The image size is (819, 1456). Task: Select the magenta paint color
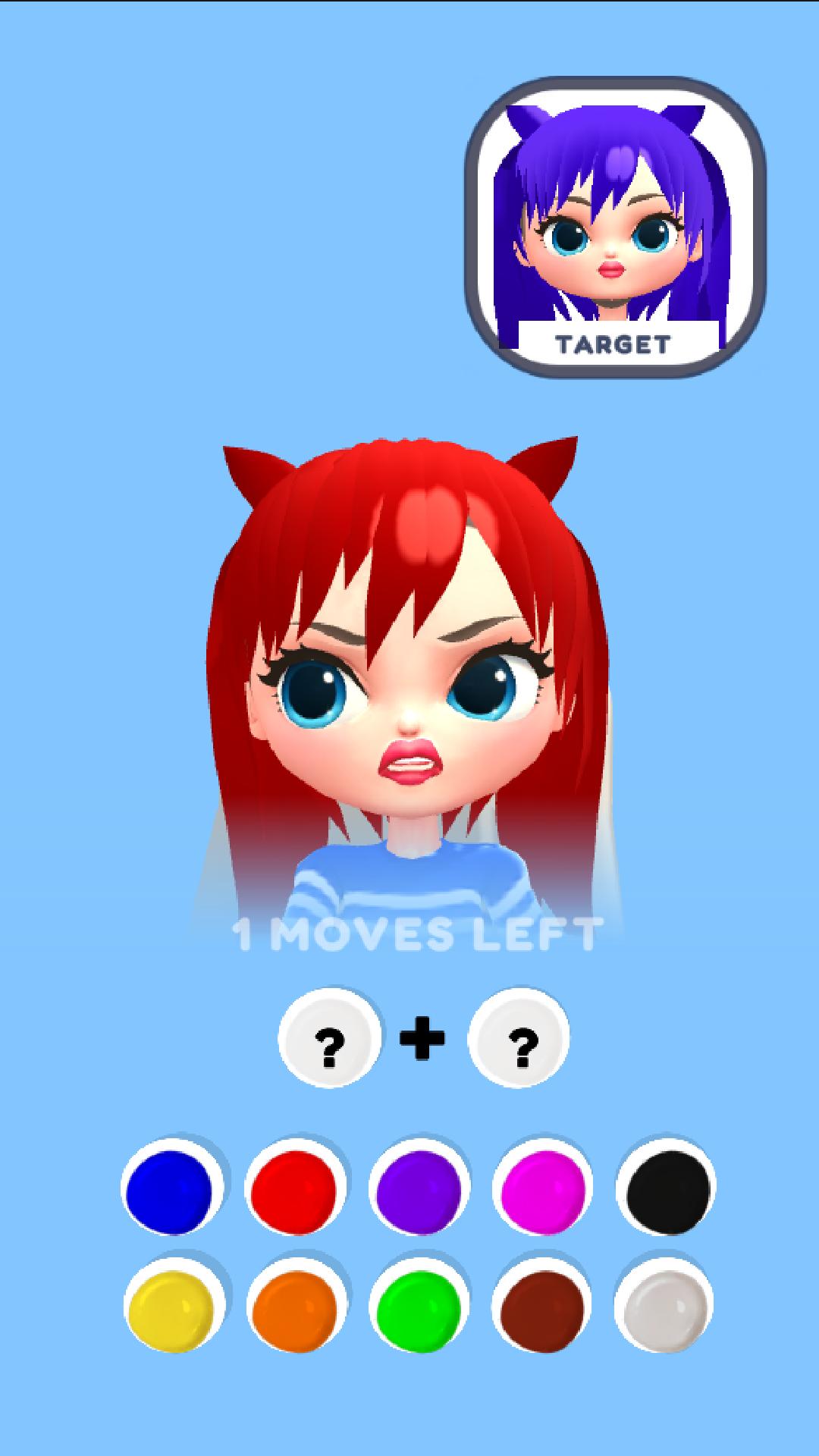click(543, 1187)
